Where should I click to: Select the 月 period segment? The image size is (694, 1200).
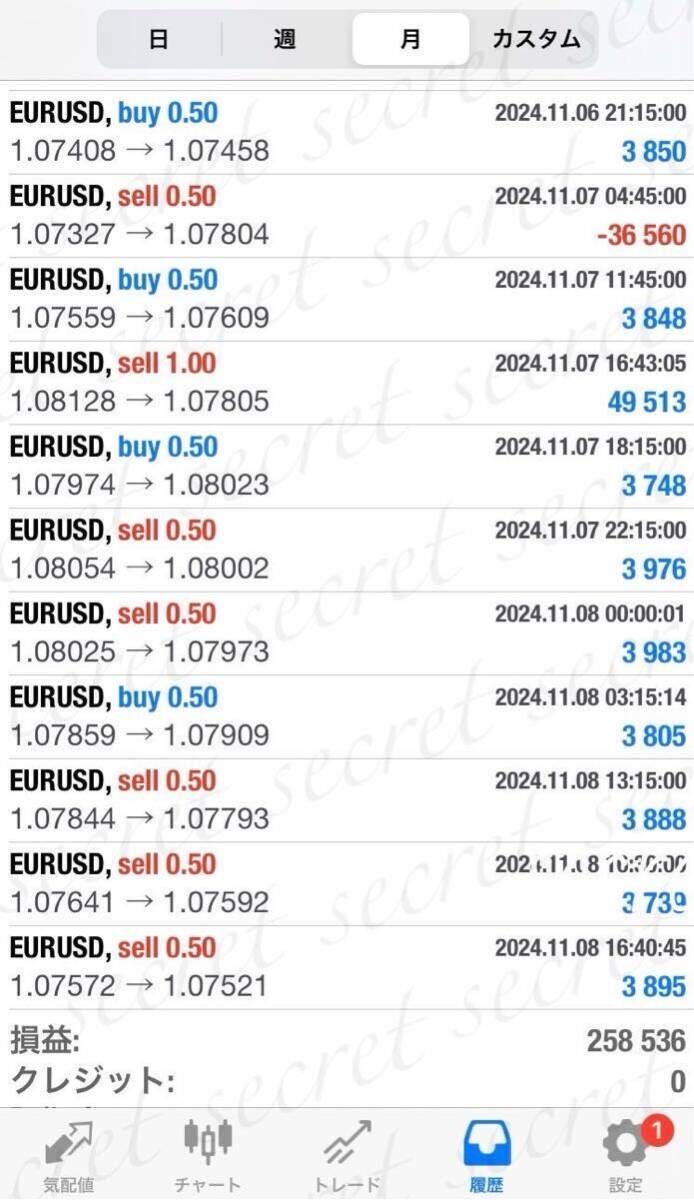click(x=411, y=40)
